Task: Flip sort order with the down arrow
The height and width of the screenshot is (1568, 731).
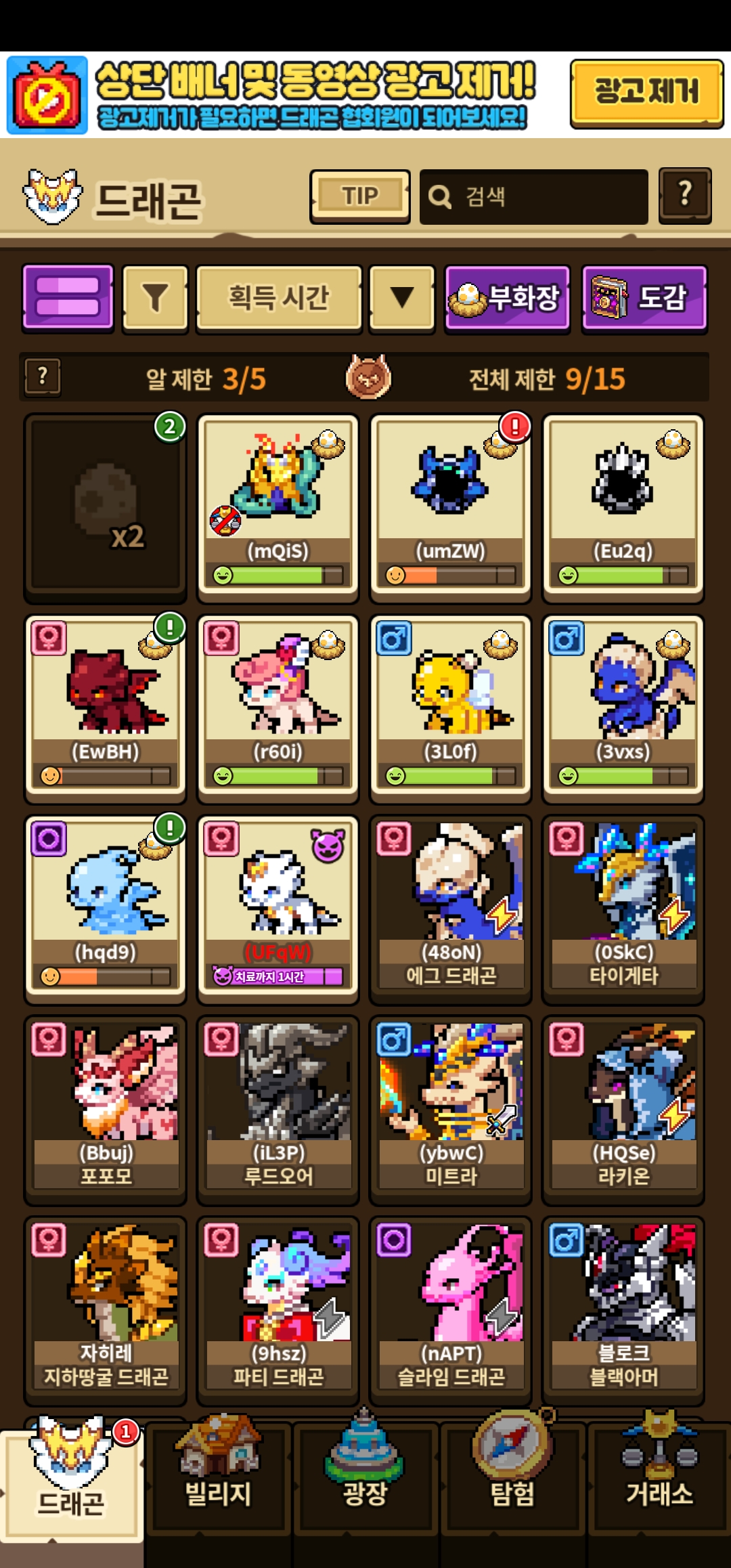Action: point(402,298)
